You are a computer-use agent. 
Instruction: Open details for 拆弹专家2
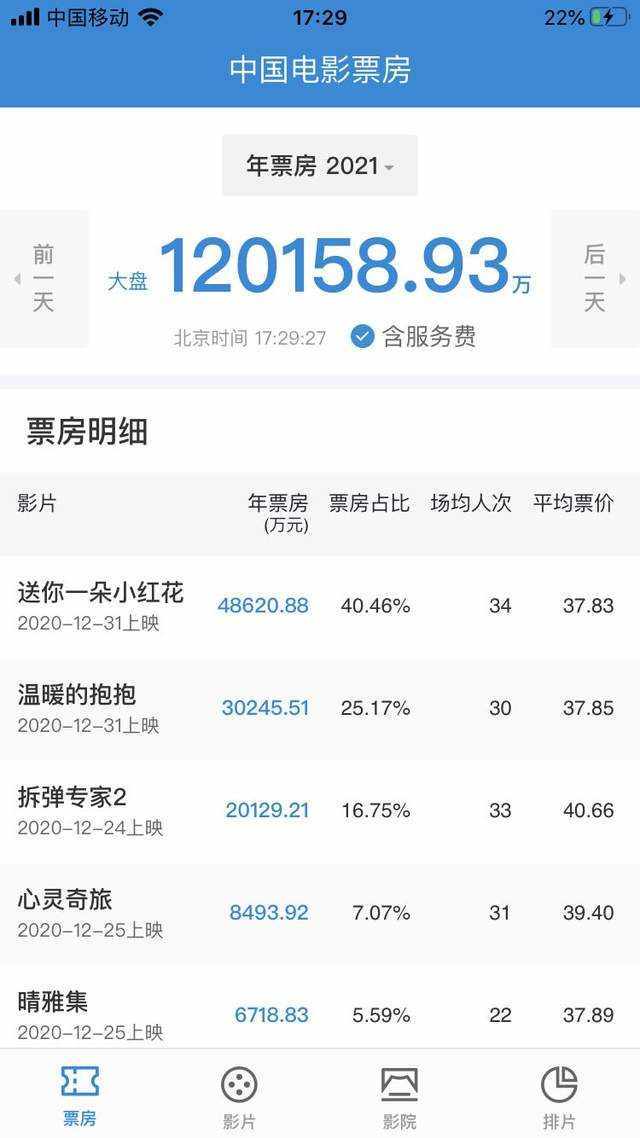pyautogui.click(x=320, y=811)
